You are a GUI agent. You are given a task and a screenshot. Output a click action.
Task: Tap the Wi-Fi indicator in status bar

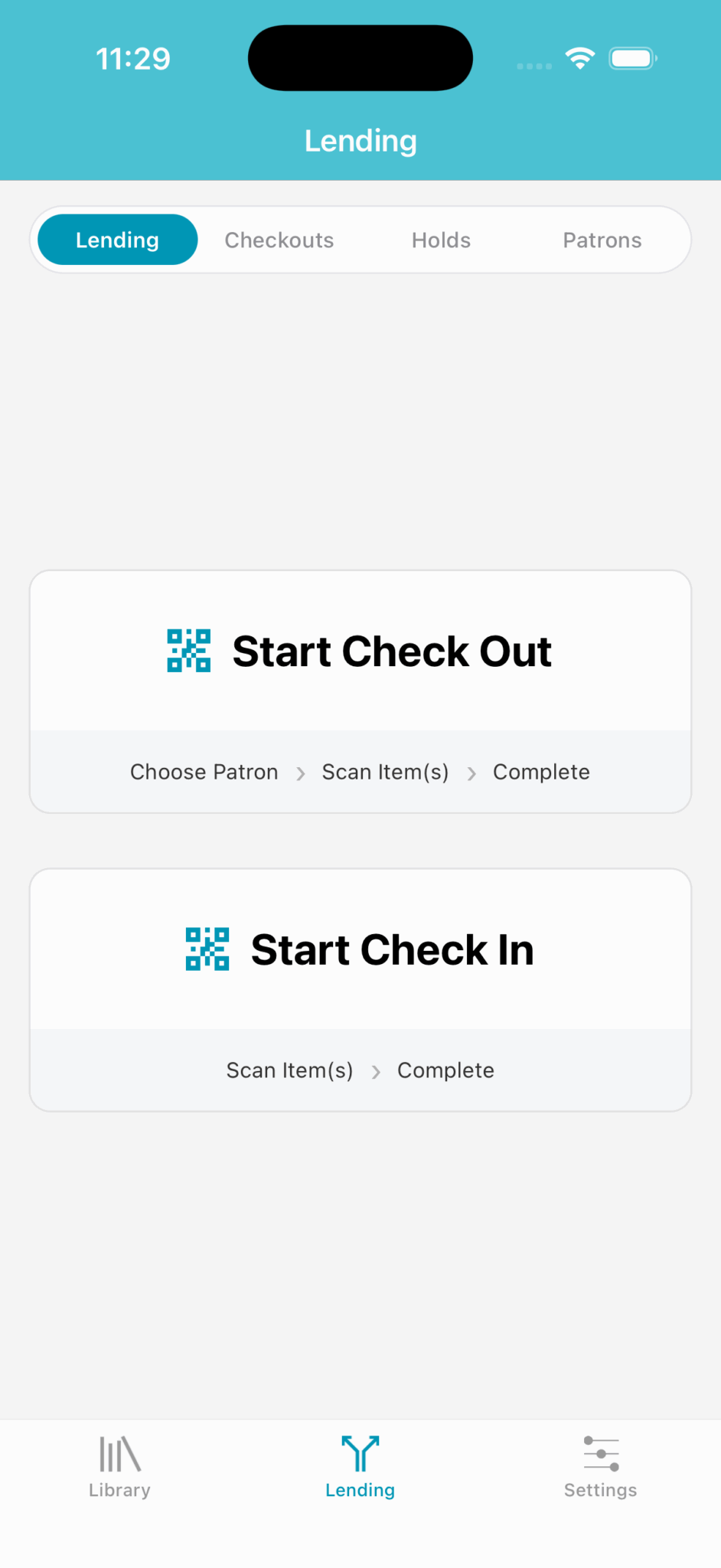click(580, 57)
